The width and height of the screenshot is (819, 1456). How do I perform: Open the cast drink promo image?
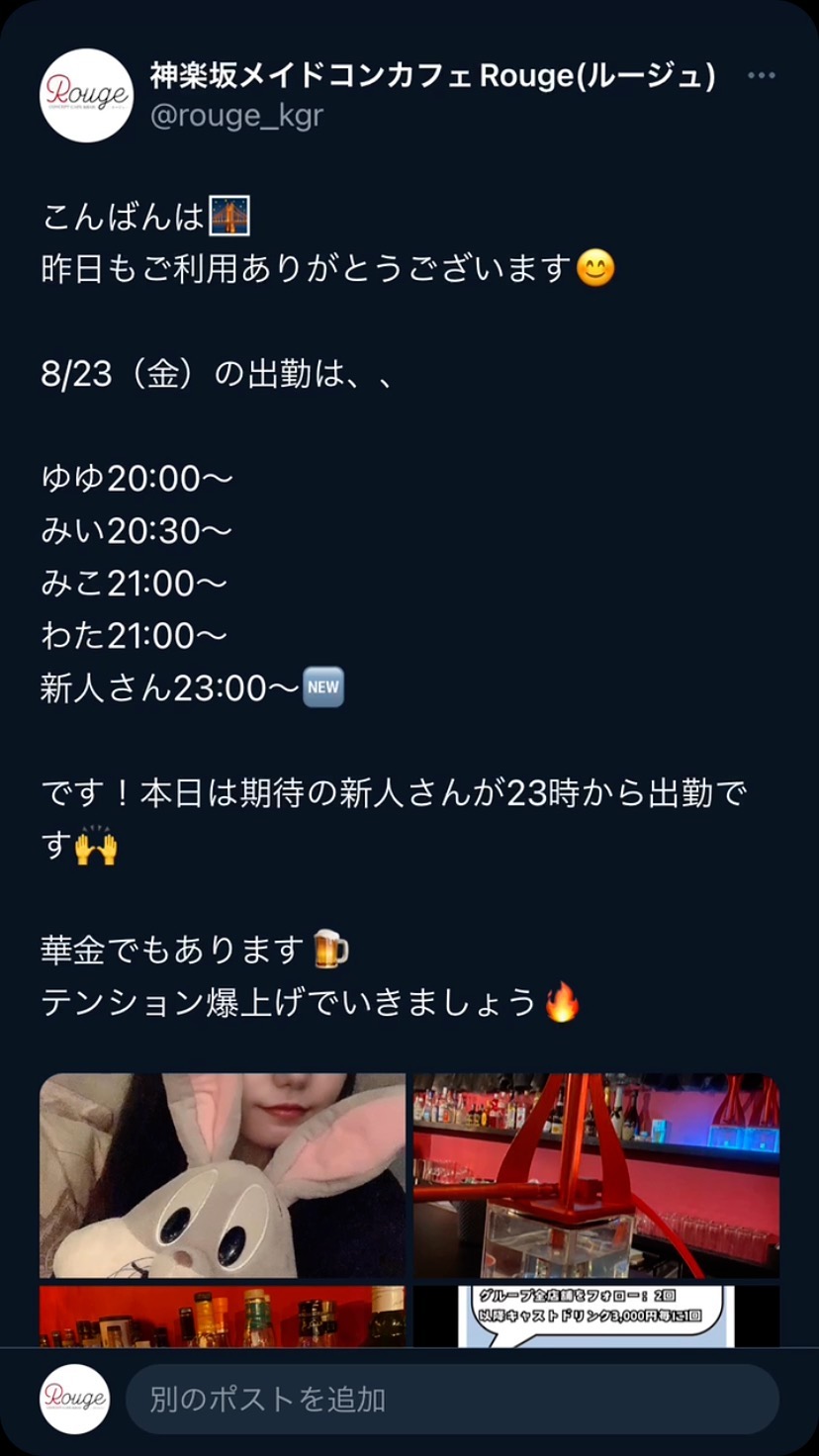pos(596,1317)
